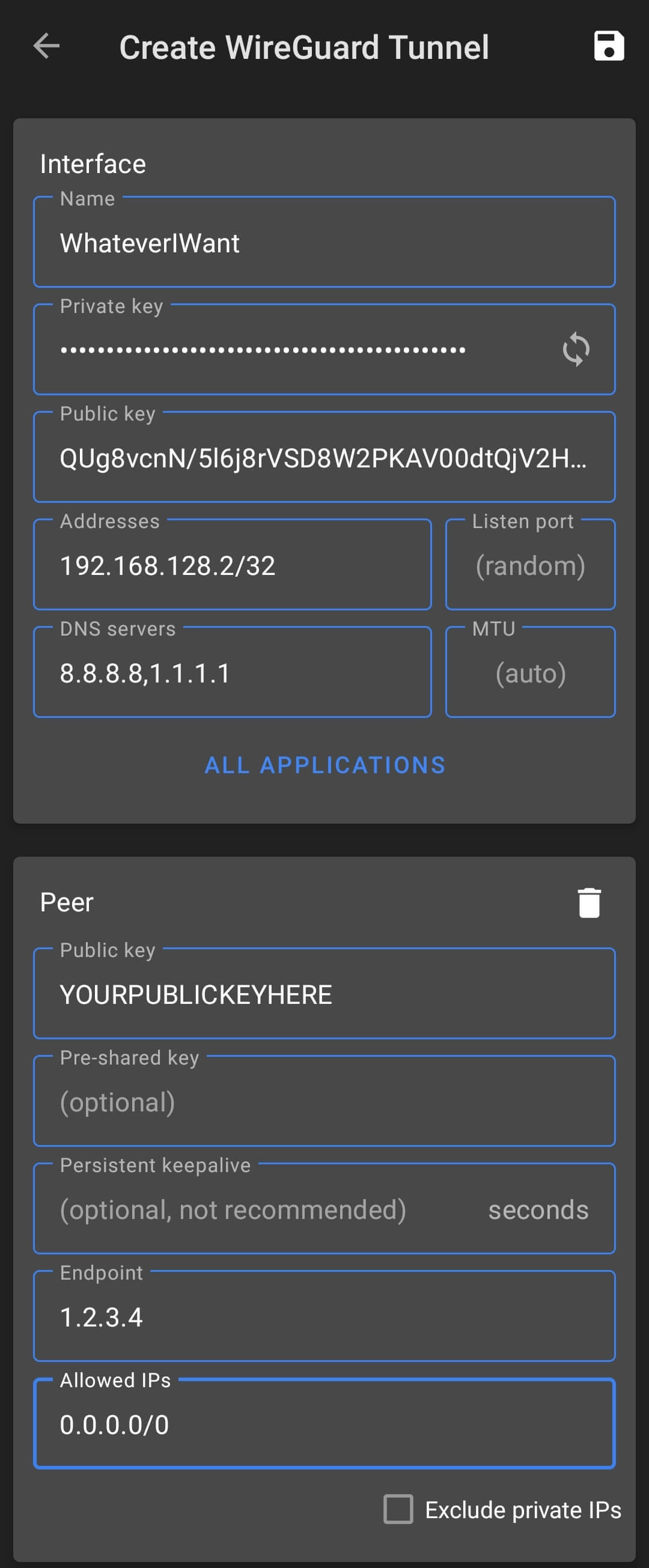Click the Listen port field showing random

(x=529, y=565)
